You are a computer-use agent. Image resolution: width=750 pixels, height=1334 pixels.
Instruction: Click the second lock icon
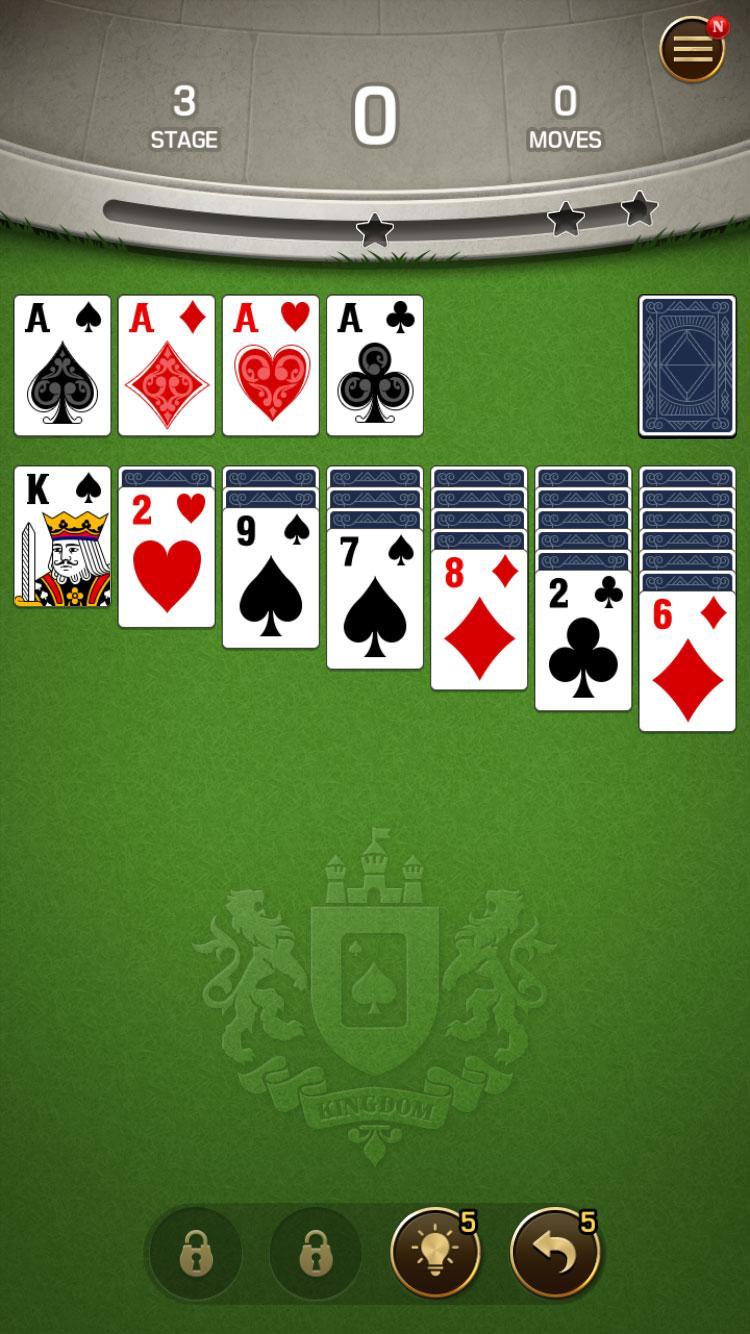click(x=316, y=1253)
